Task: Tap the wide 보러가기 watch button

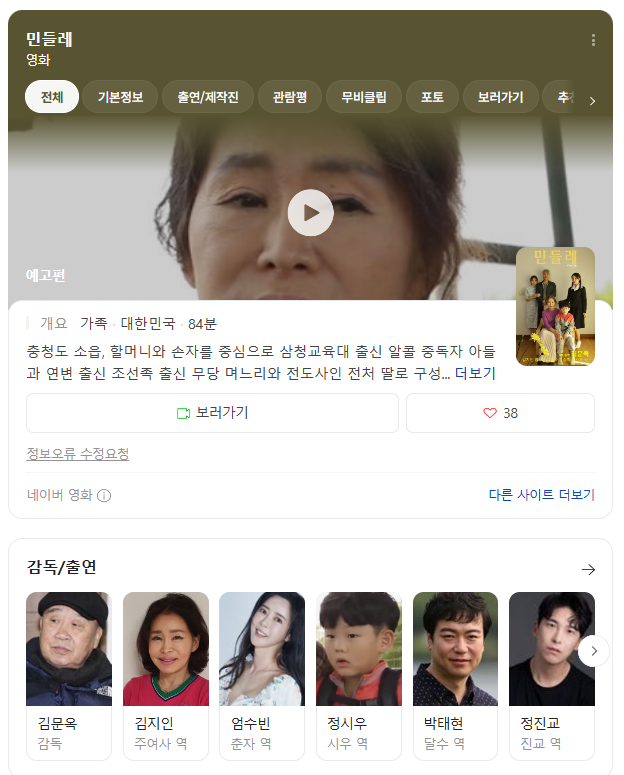Action: pyautogui.click(x=212, y=413)
